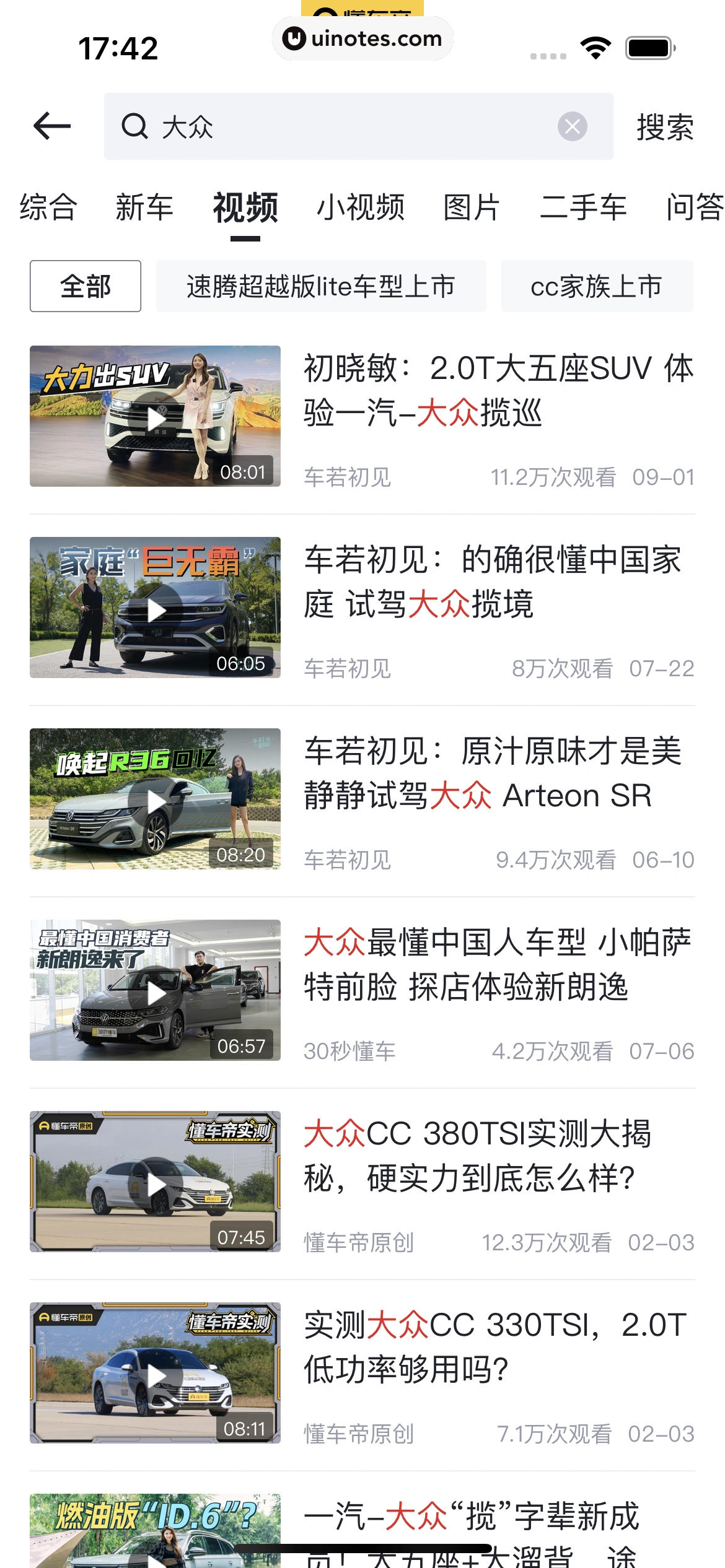Go back using the arrow icon
725x1568 pixels.
[52, 126]
